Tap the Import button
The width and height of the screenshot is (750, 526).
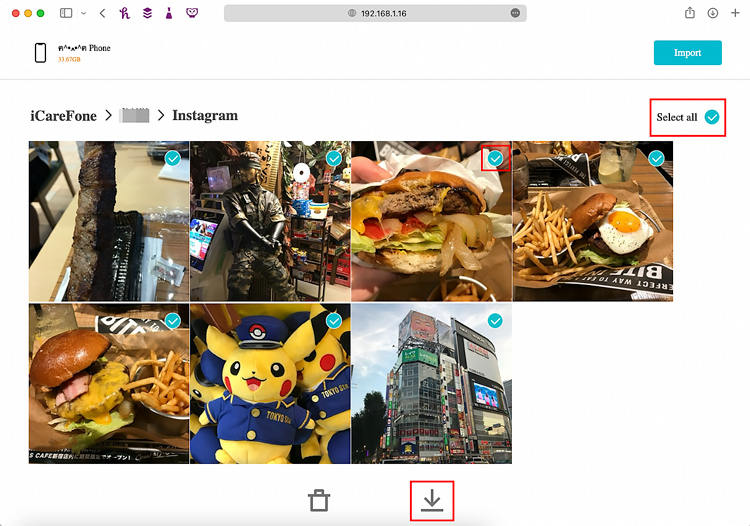click(x=687, y=53)
